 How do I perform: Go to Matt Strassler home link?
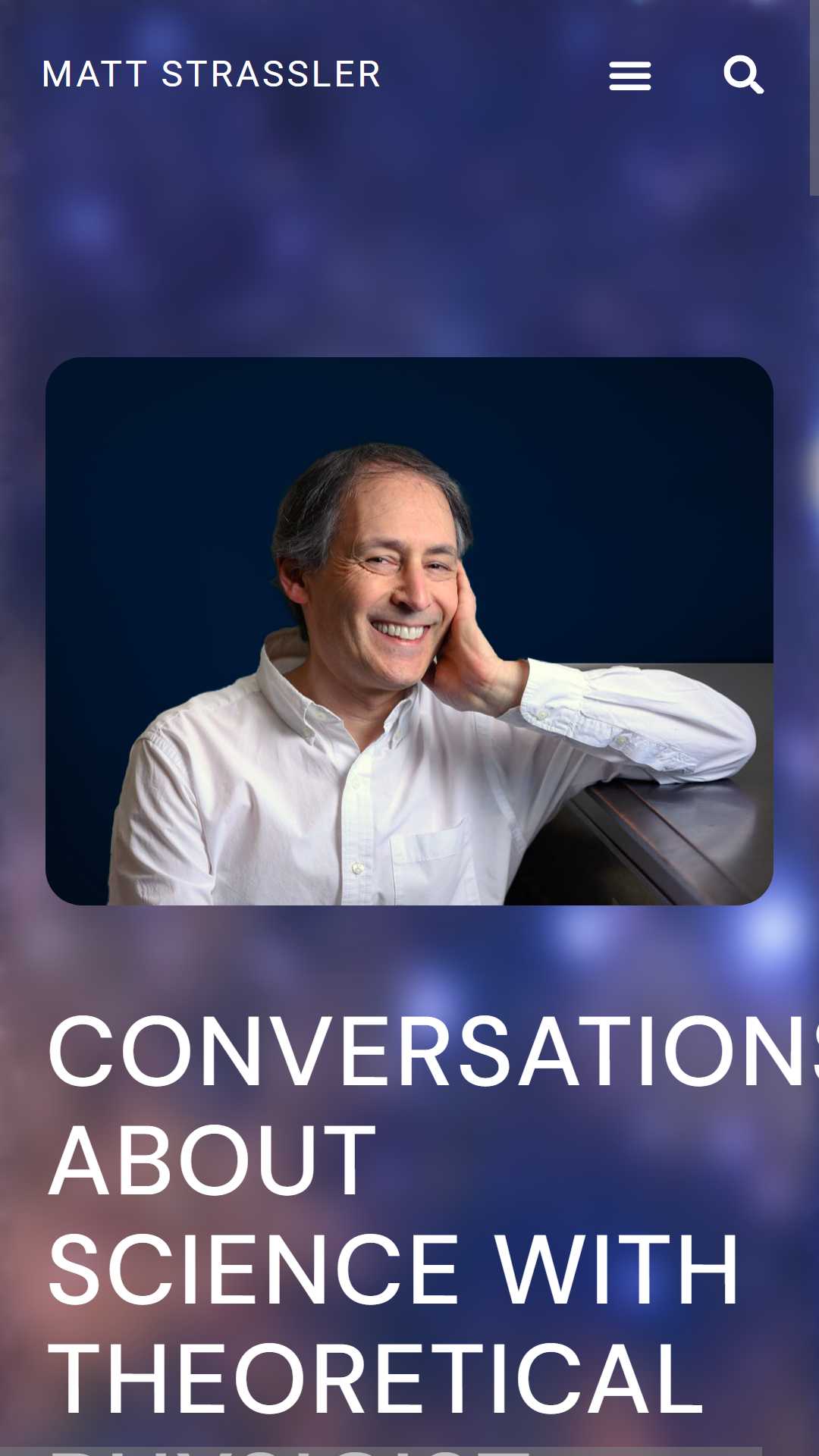point(211,74)
